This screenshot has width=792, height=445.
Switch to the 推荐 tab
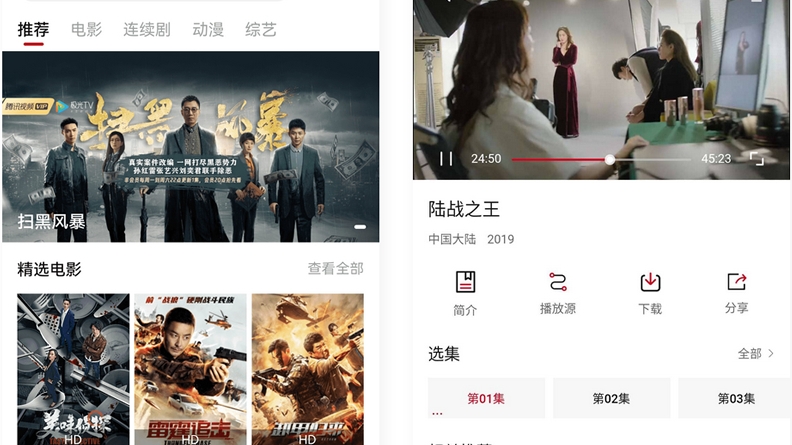[x=34, y=29]
